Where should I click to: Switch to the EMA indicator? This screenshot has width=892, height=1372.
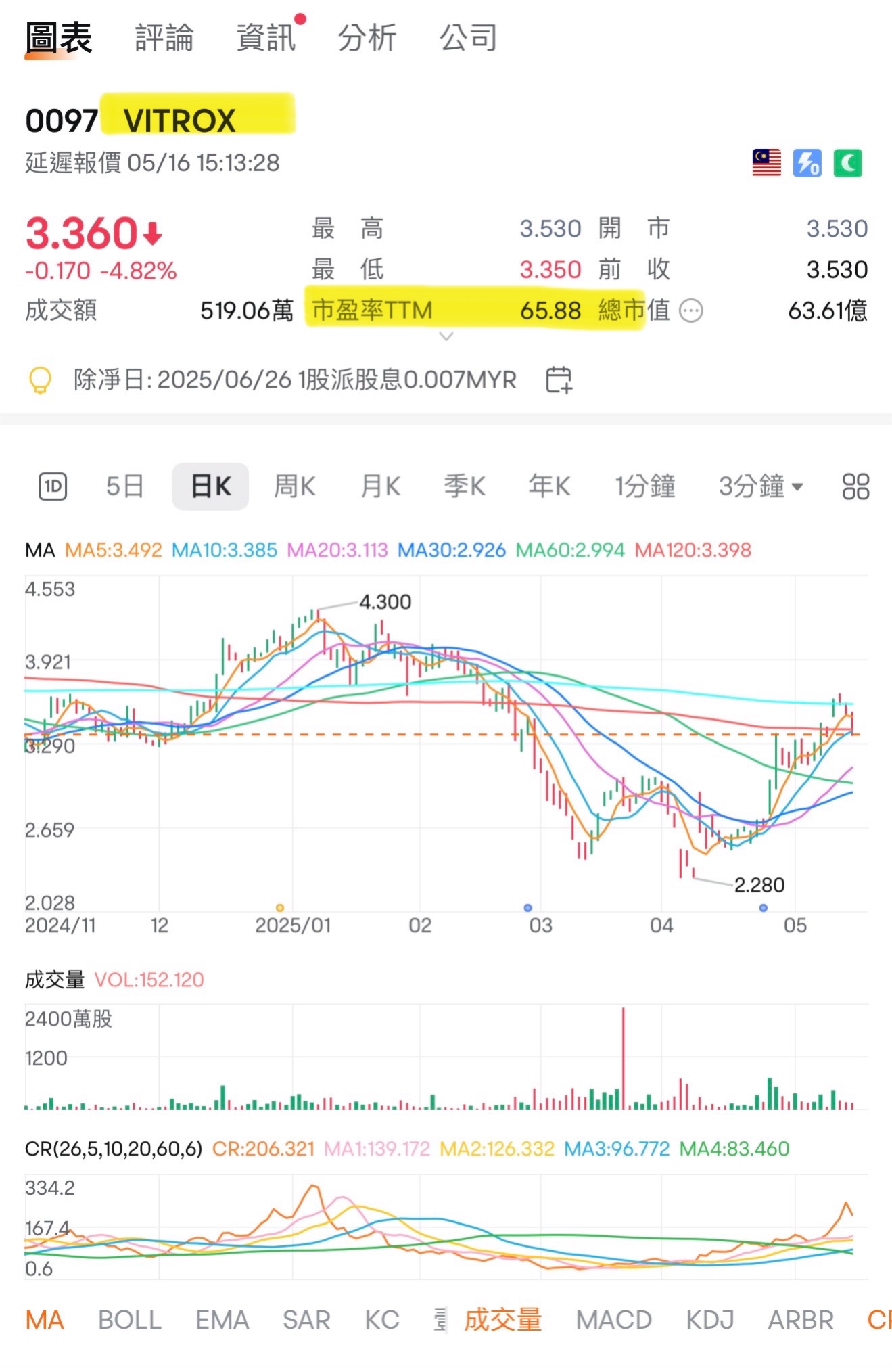(x=222, y=1320)
